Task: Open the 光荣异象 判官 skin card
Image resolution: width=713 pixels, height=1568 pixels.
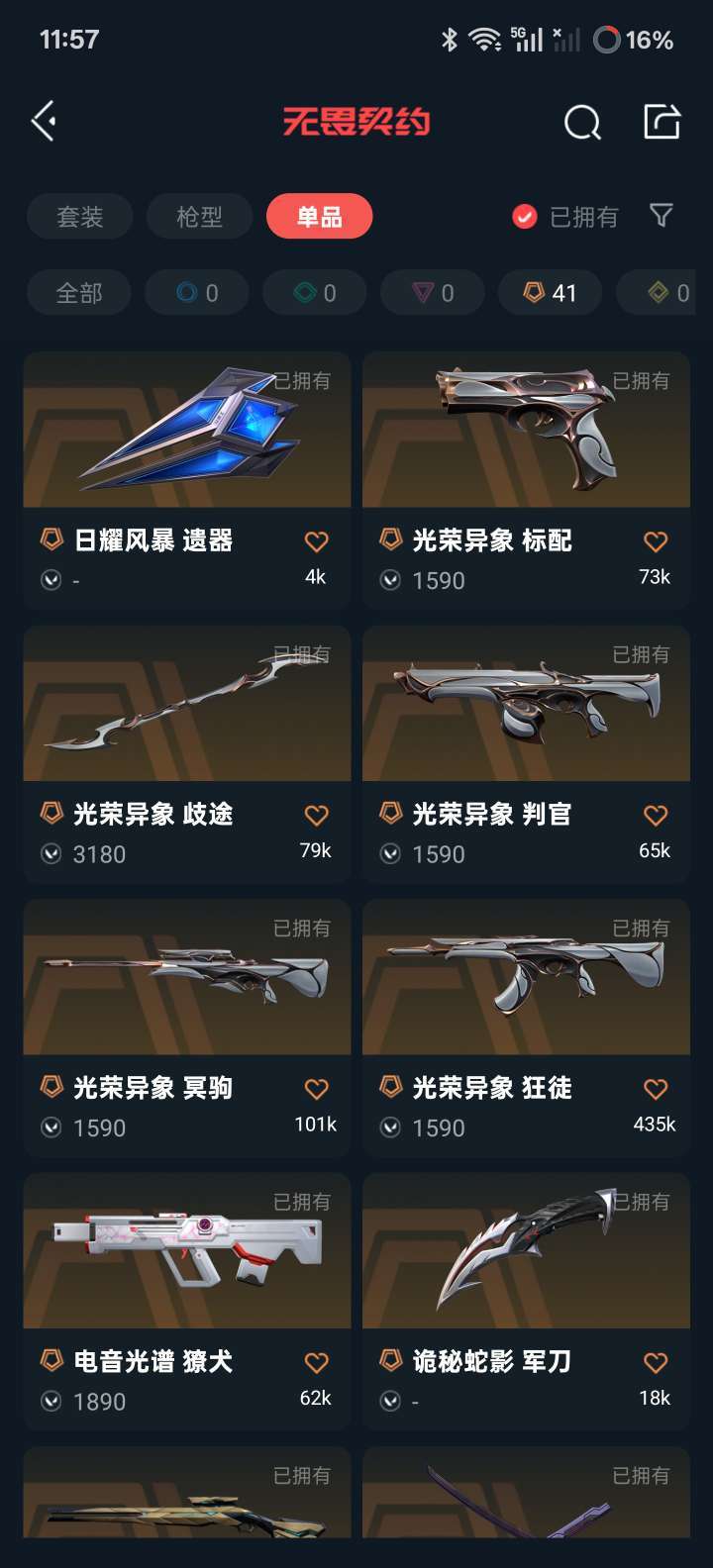Action: point(526,753)
